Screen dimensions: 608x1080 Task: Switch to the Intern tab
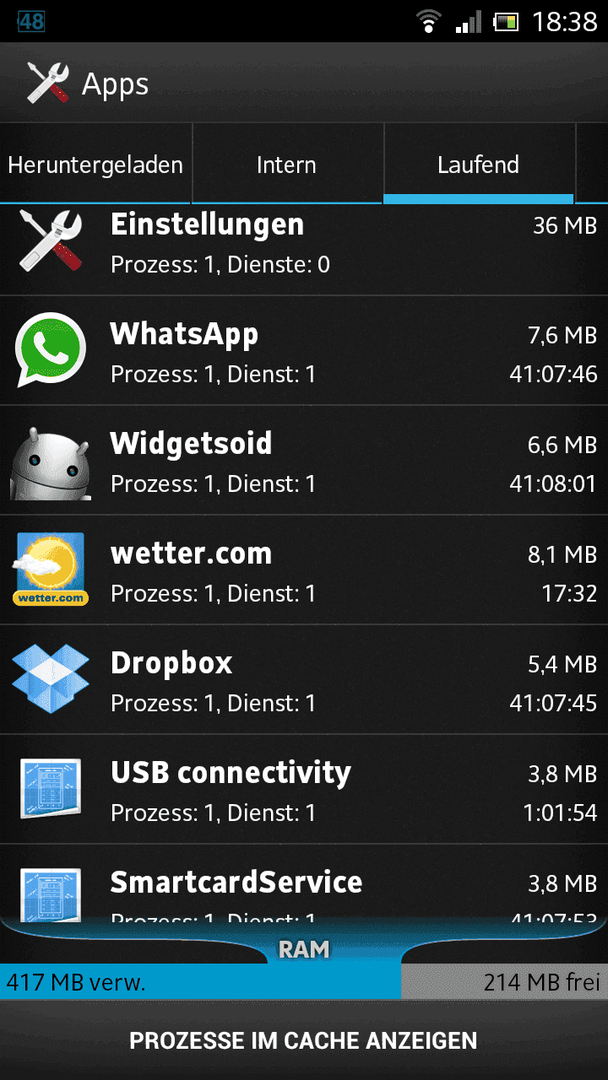pos(287,165)
